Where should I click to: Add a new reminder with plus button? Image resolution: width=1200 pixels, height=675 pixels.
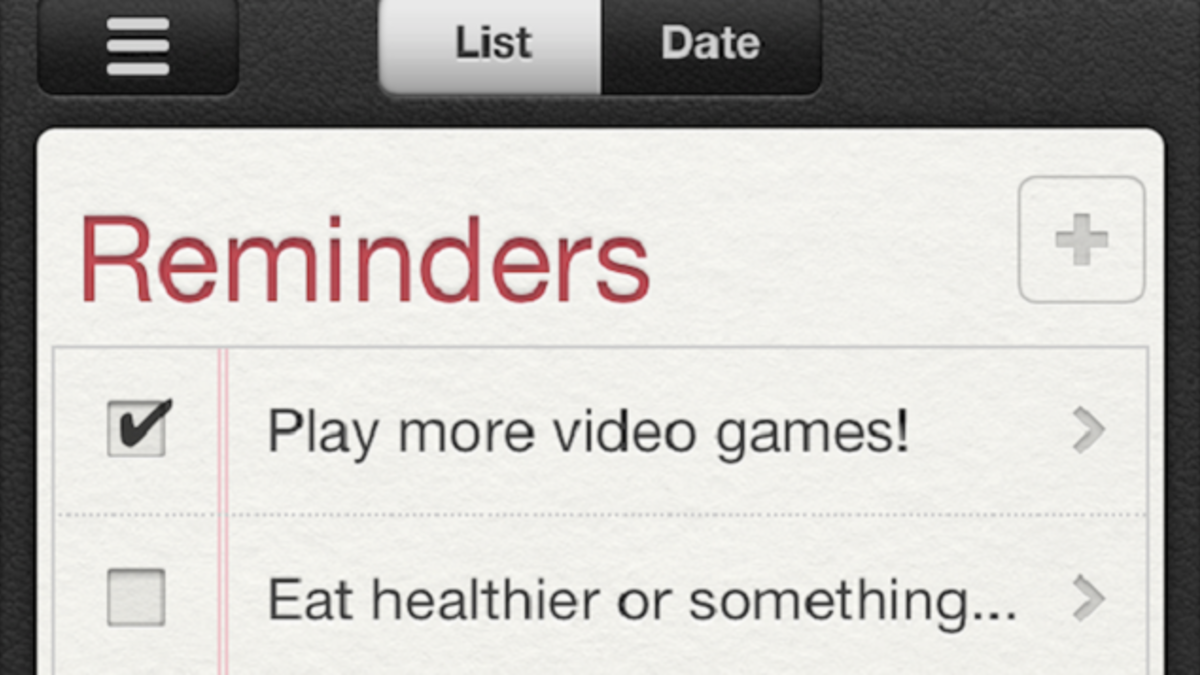click(x=1081, y=240)
